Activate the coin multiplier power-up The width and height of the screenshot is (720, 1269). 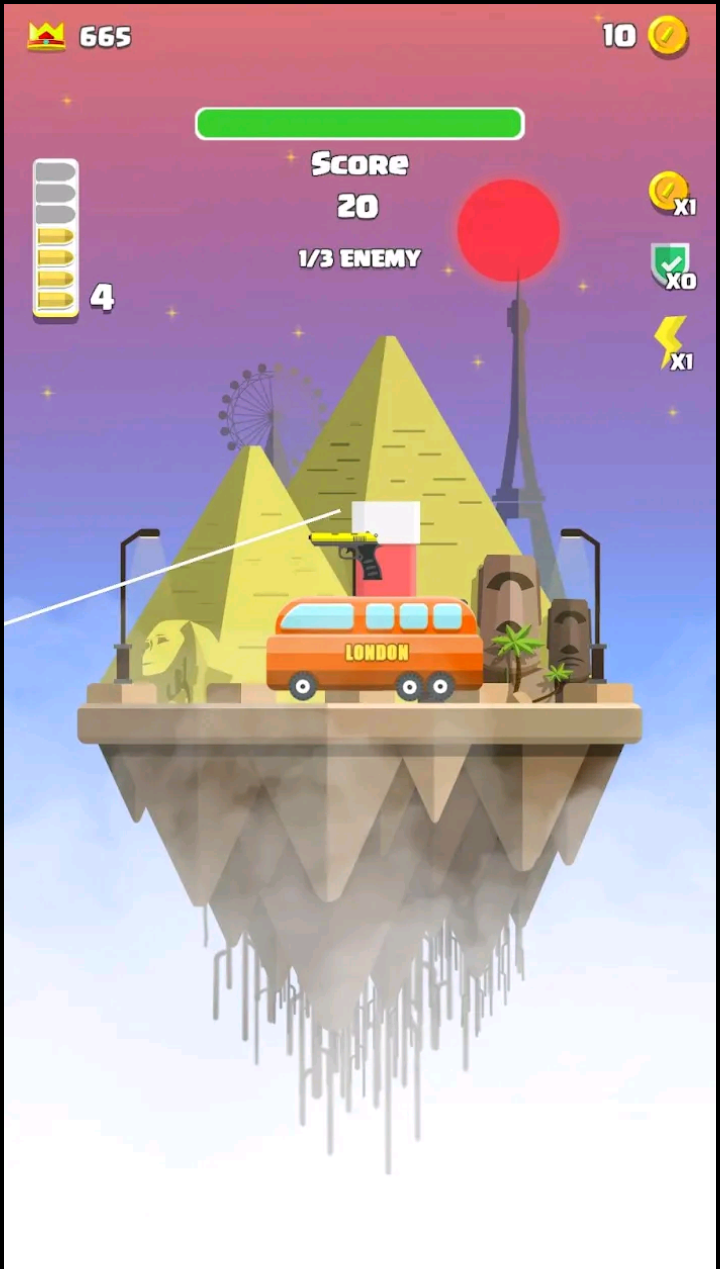point(669,192)
